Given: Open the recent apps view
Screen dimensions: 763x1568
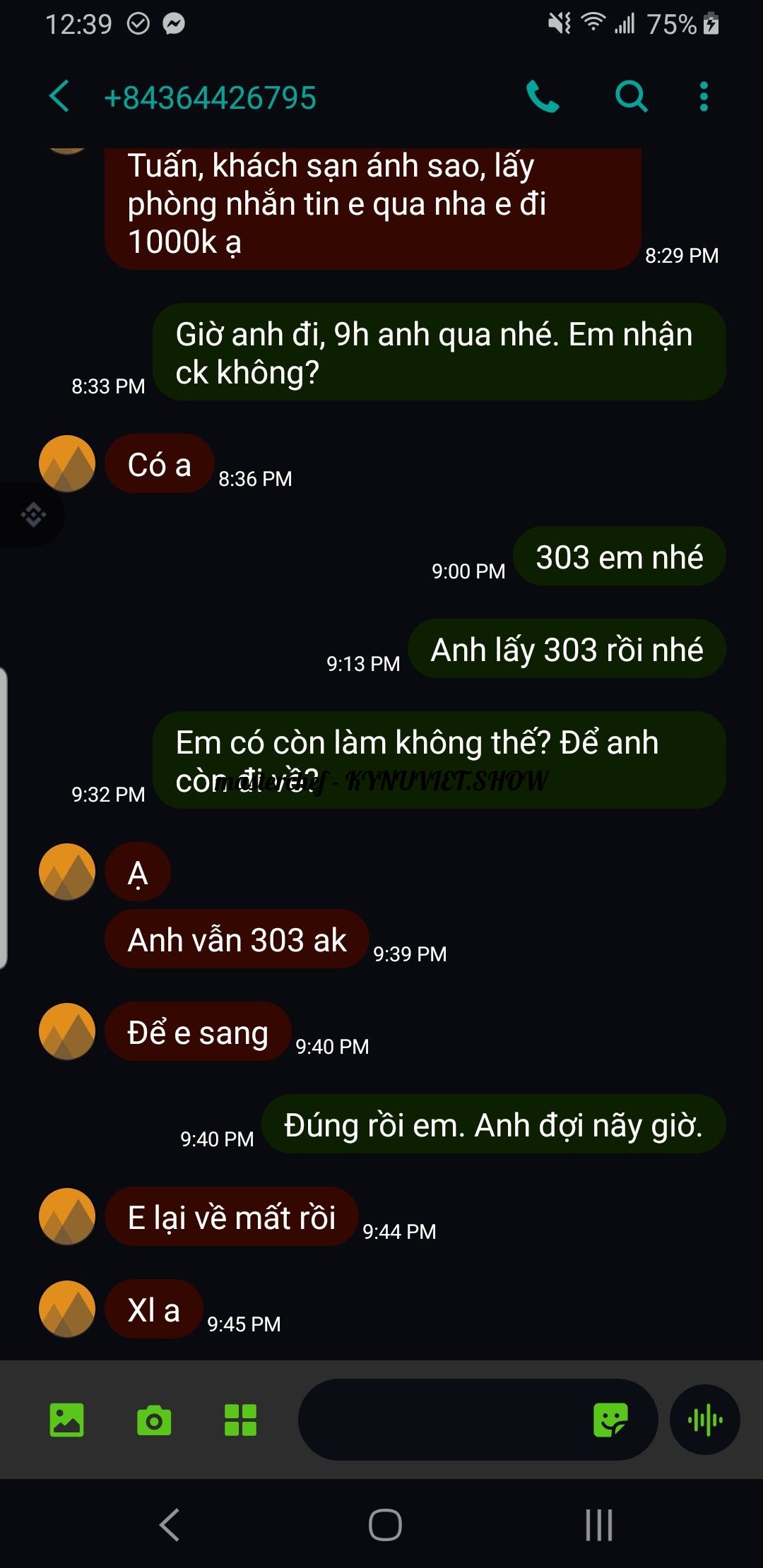Looking at the screenshot, I should tap(598, 1524).
